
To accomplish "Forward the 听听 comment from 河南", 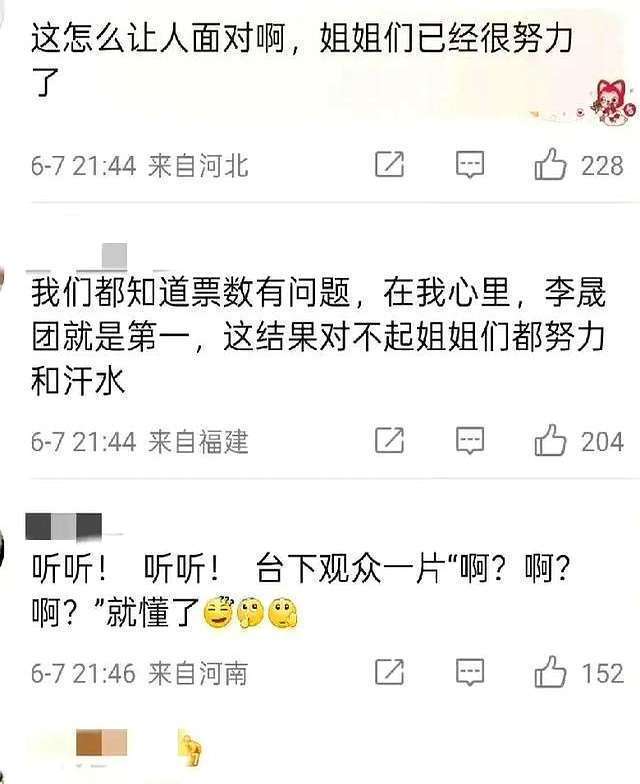I will pos(390,671).
